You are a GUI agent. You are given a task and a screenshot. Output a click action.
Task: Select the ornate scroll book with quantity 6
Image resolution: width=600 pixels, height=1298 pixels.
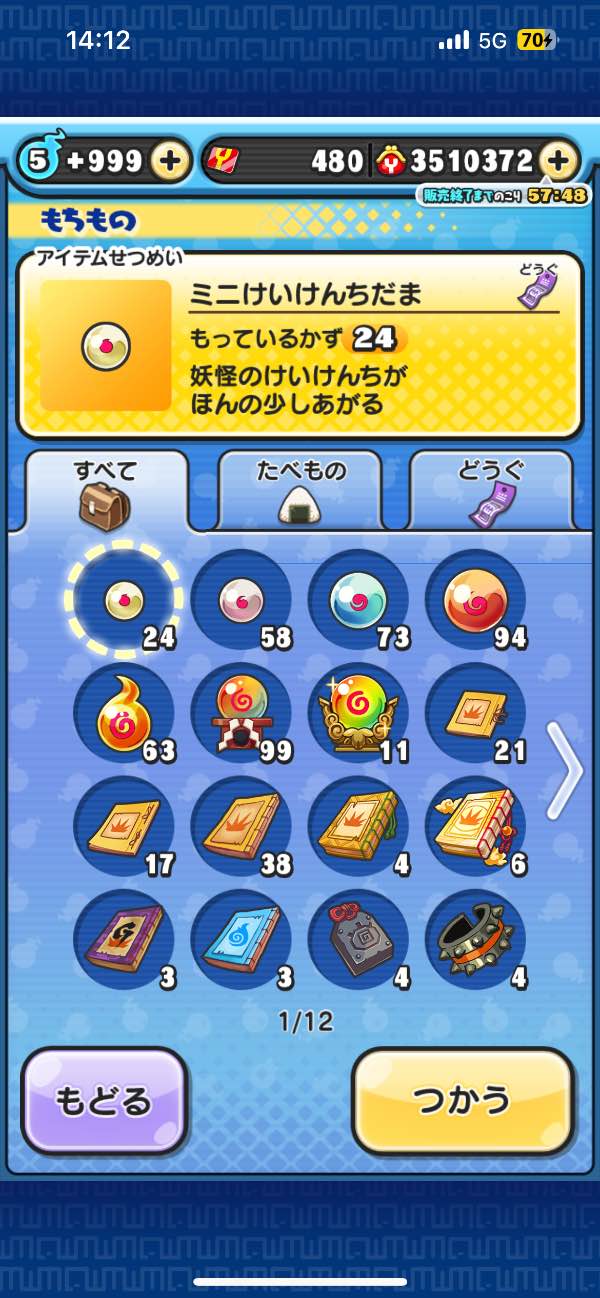click(475, 827)
